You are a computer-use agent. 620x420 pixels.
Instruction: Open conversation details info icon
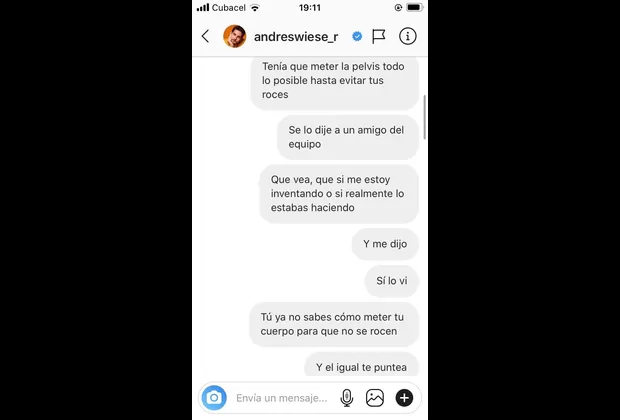click(408, 36)
